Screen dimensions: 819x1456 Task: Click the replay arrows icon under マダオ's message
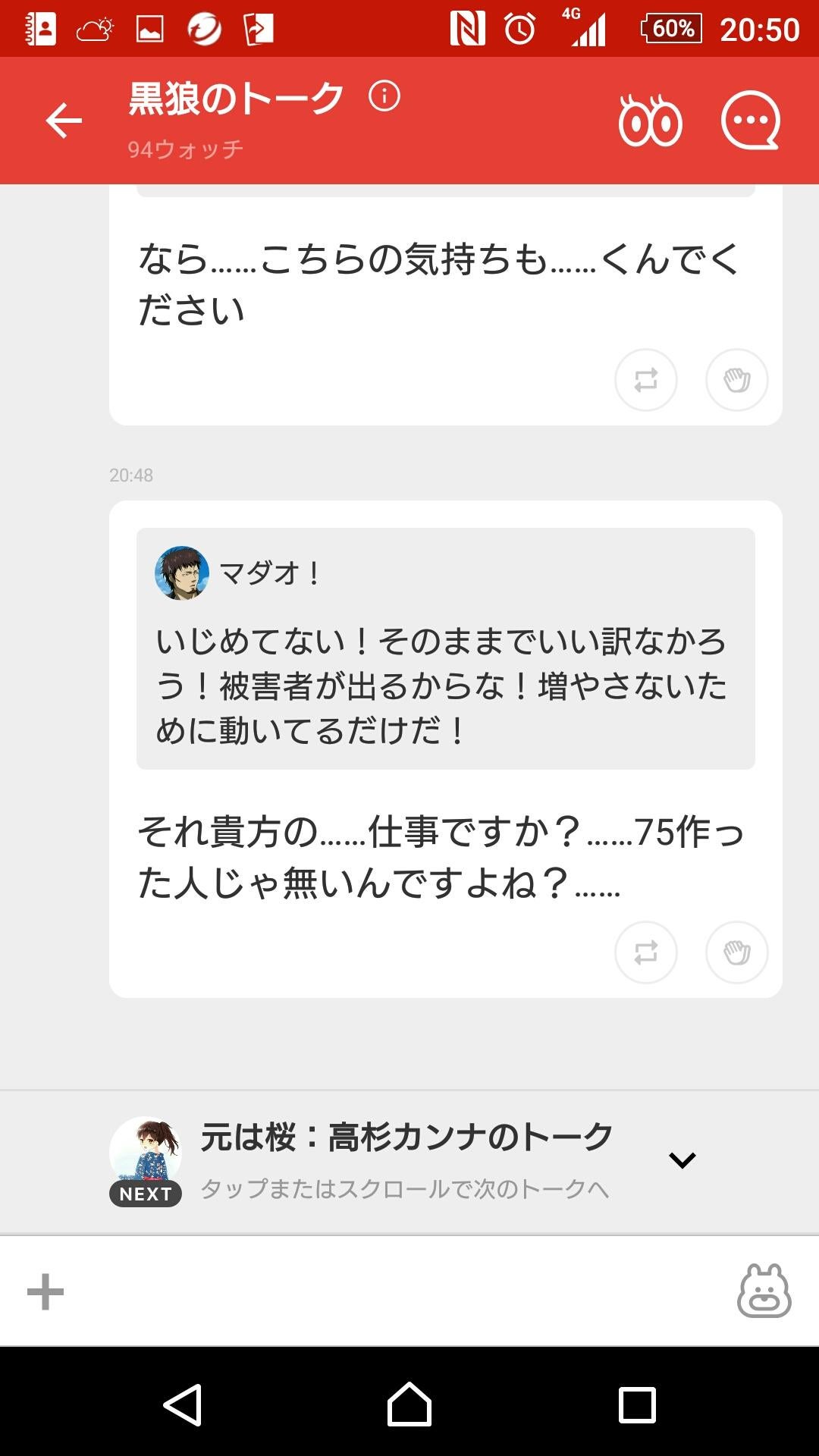point(645,952)
